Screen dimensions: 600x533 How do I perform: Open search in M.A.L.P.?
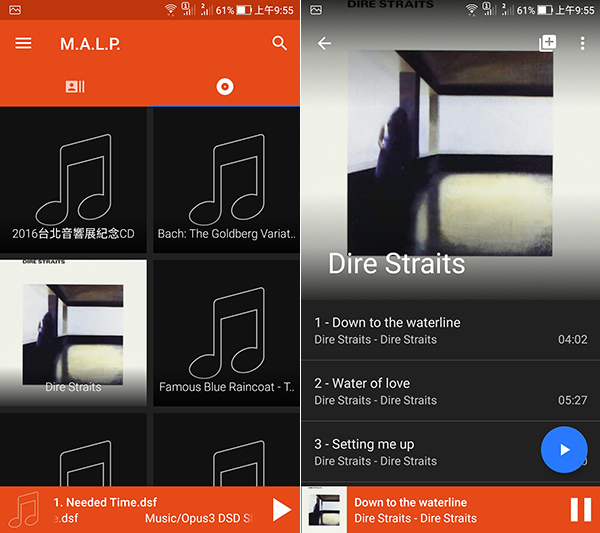point(279,44)
